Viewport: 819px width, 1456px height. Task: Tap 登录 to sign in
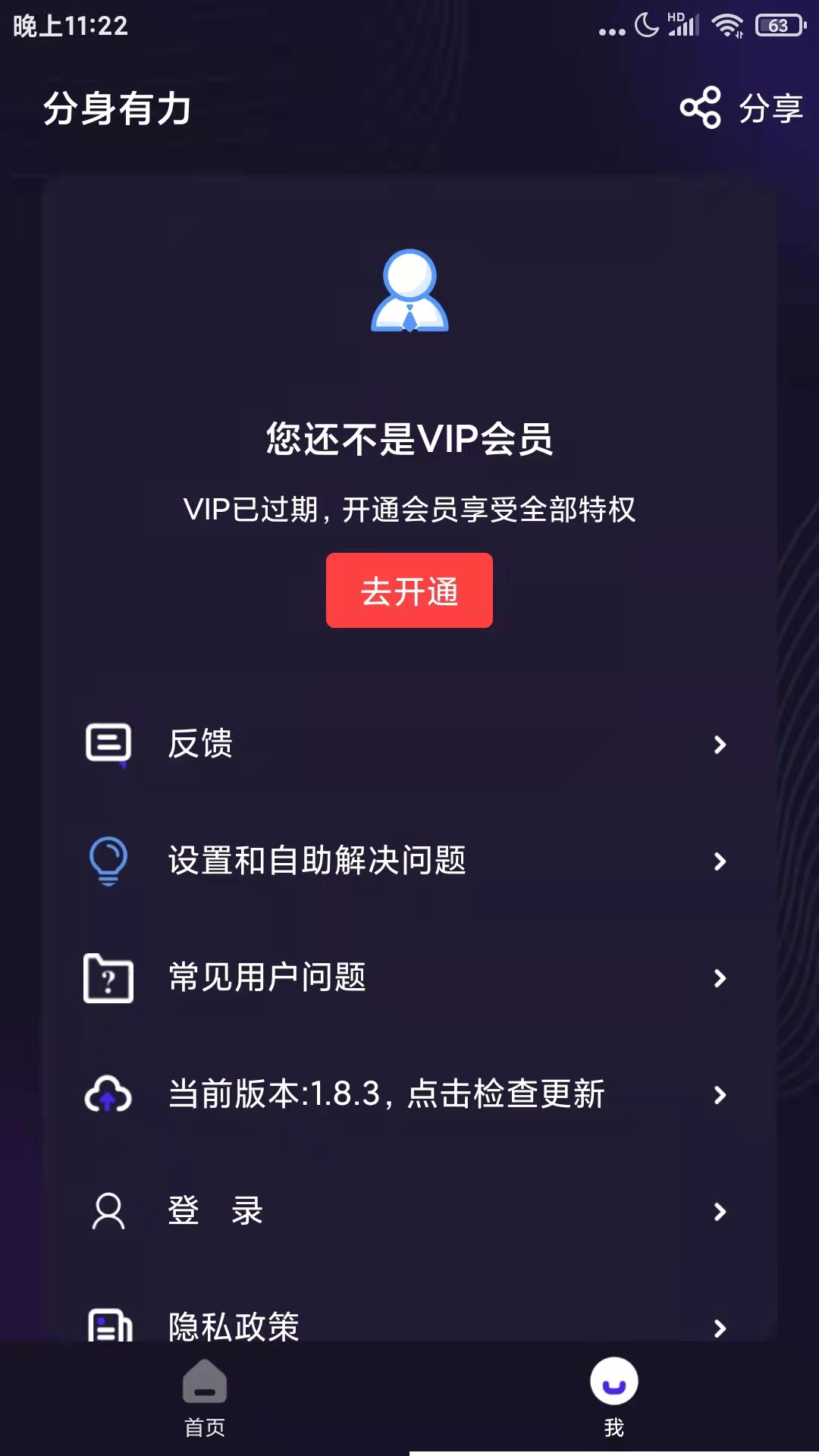click(x=215, y=1211)
